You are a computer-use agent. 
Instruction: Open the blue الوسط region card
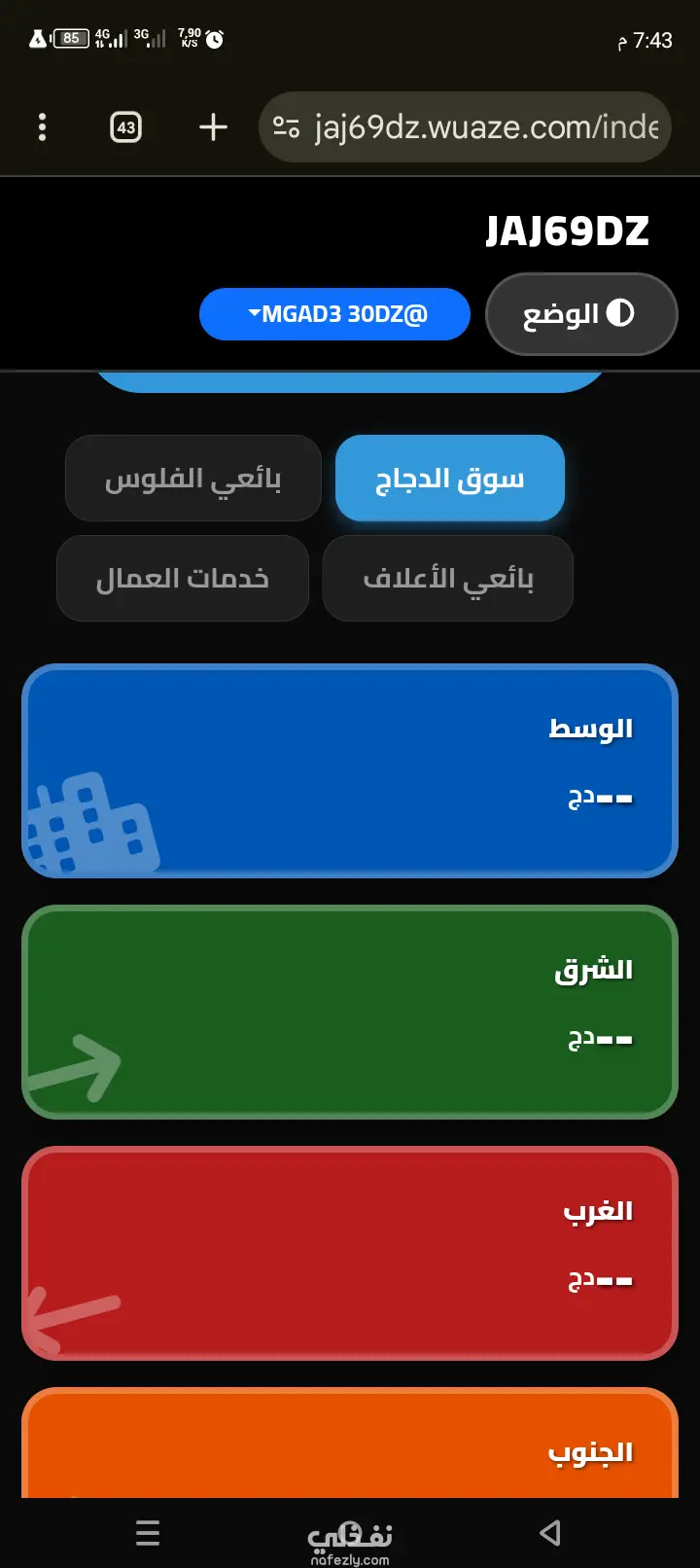click(x=350, y=770)
